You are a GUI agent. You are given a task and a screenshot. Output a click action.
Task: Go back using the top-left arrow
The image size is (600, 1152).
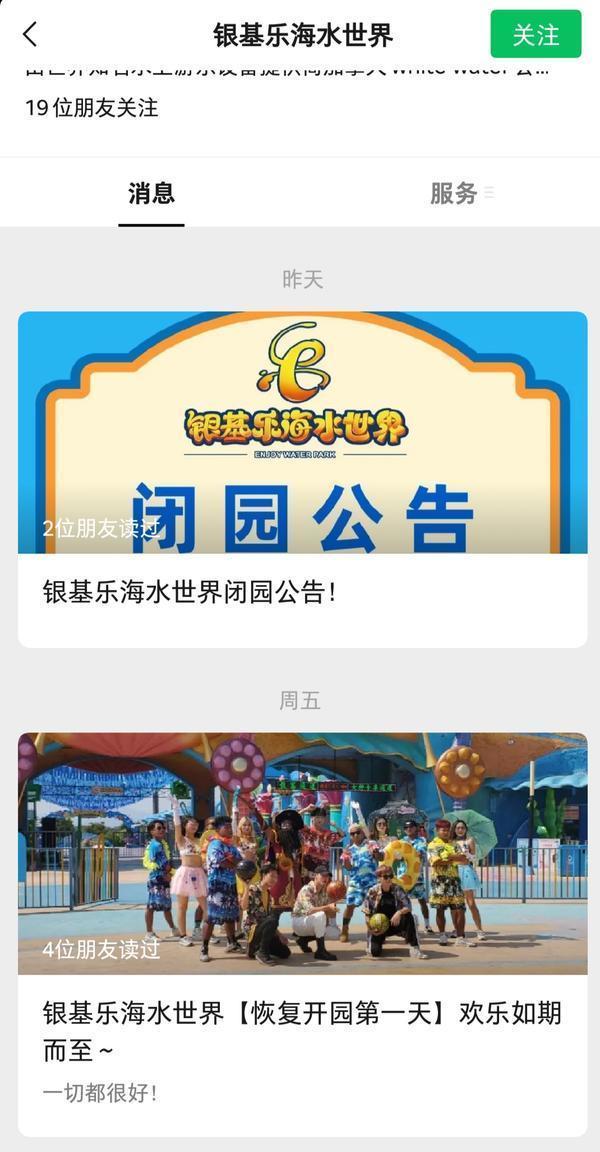(x=30, y=34)
